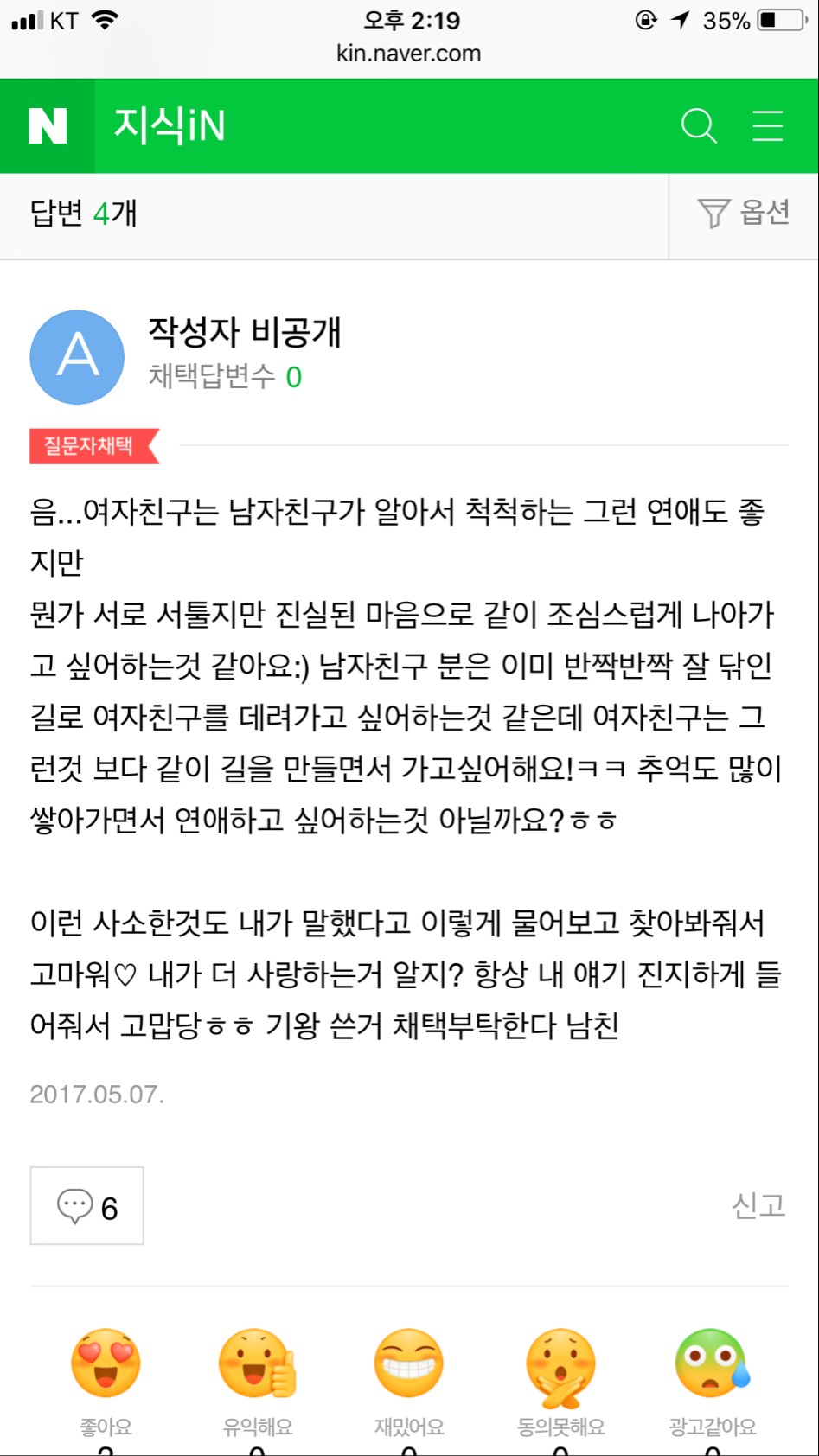React with 재밌어요 grinning emoji
The height and width of the screenshot is (1456, 819).
click(409, 1363)
